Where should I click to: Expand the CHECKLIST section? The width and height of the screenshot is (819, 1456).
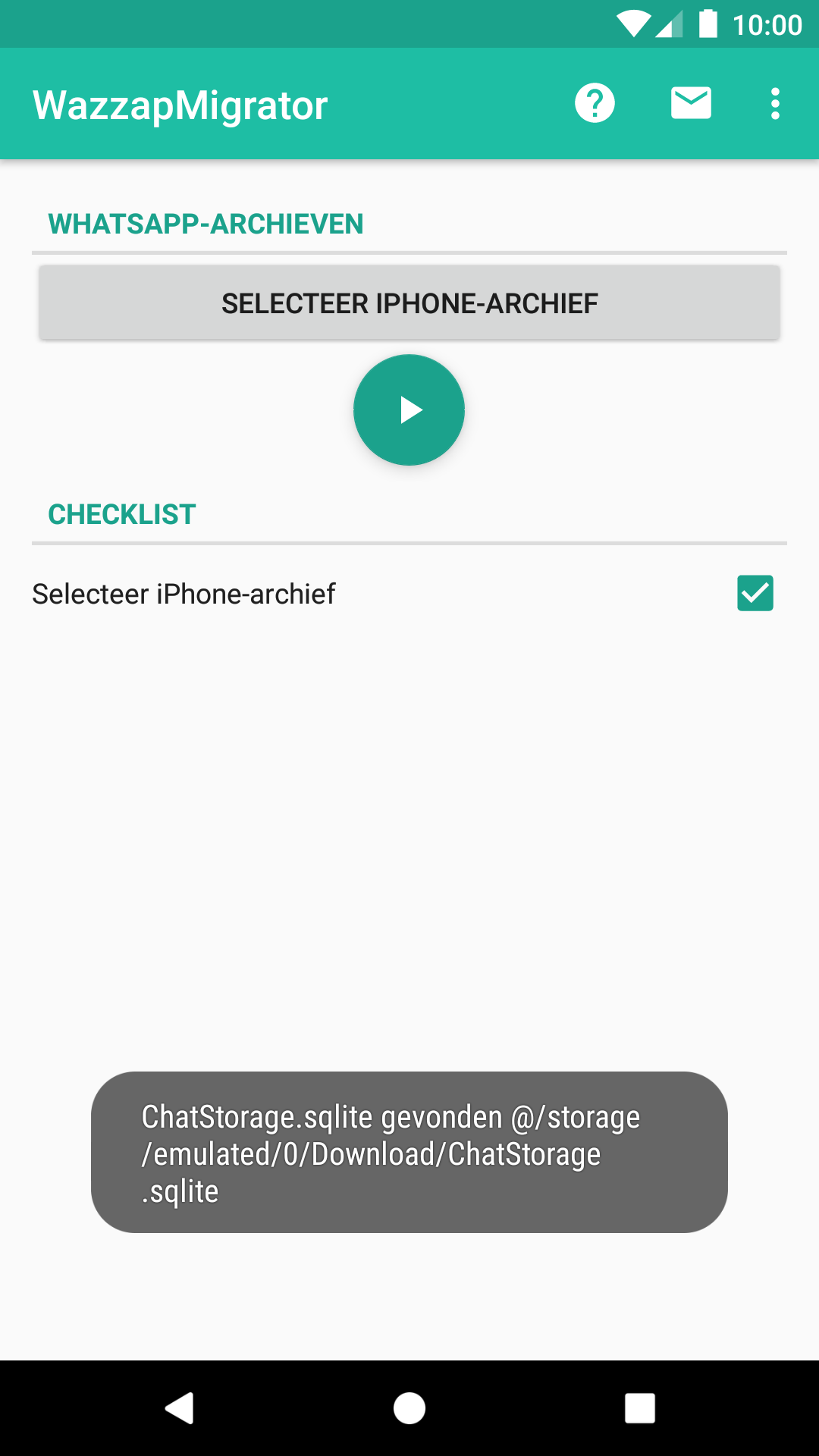click(x=121, y=514)
